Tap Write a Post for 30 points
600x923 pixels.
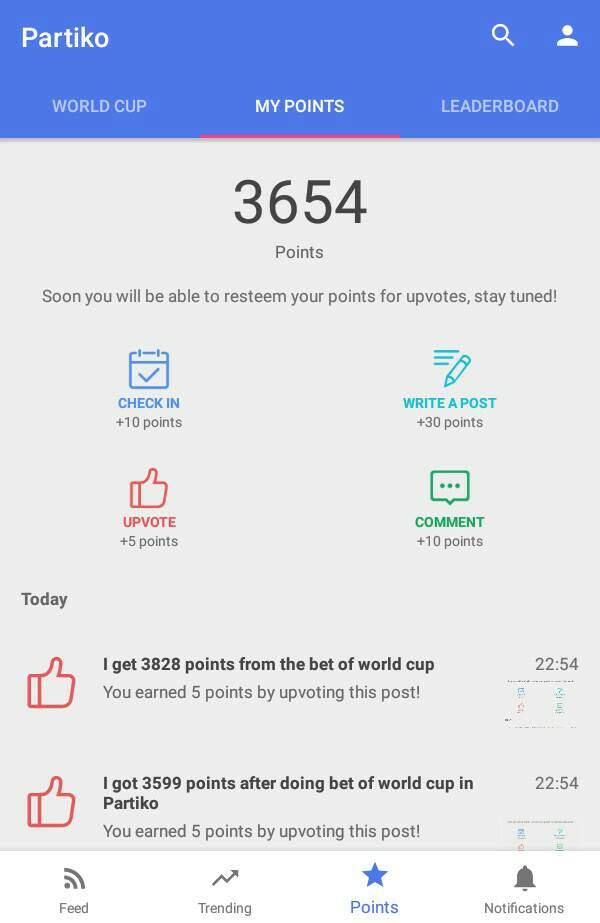pyautogui.click(x=450, y=388)
